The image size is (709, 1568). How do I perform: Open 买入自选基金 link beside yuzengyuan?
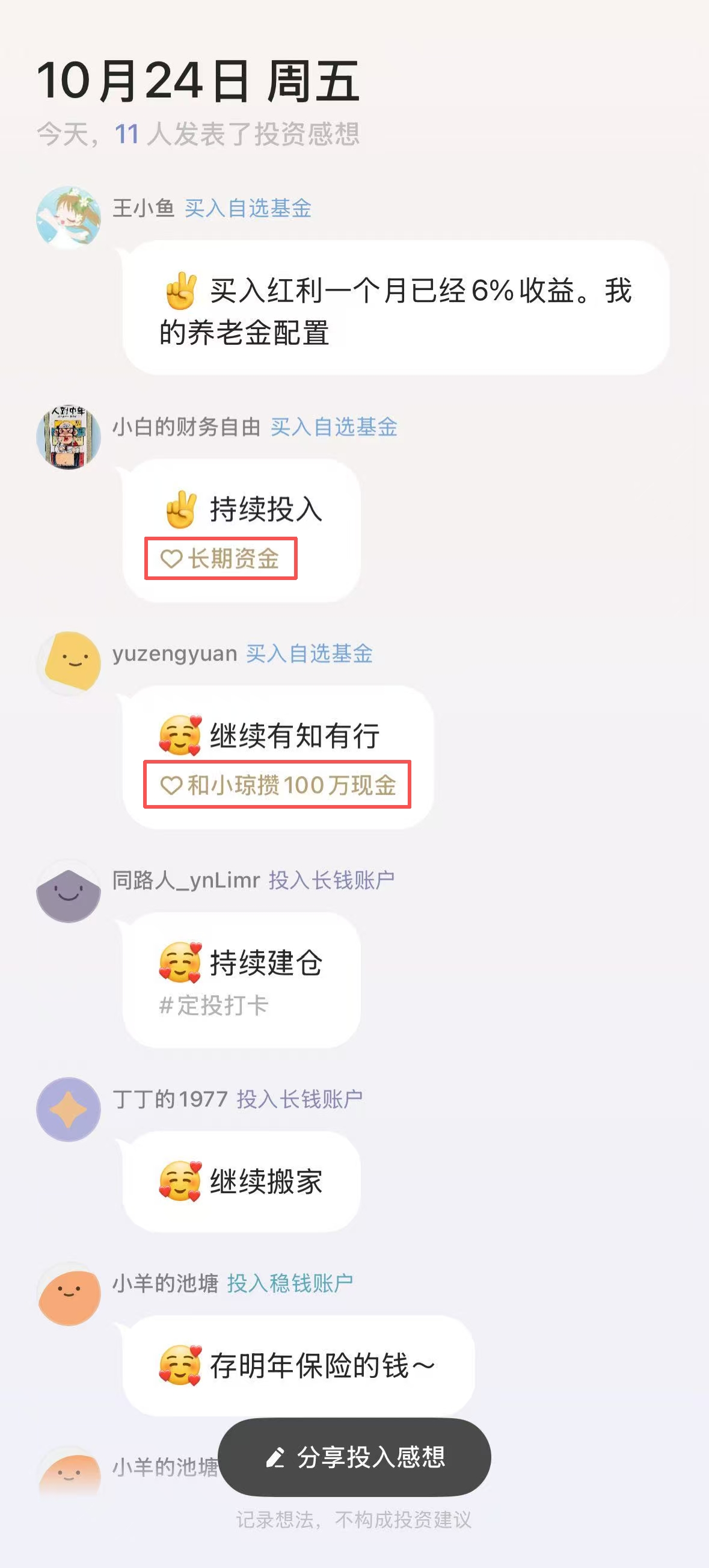pos(309,654)
